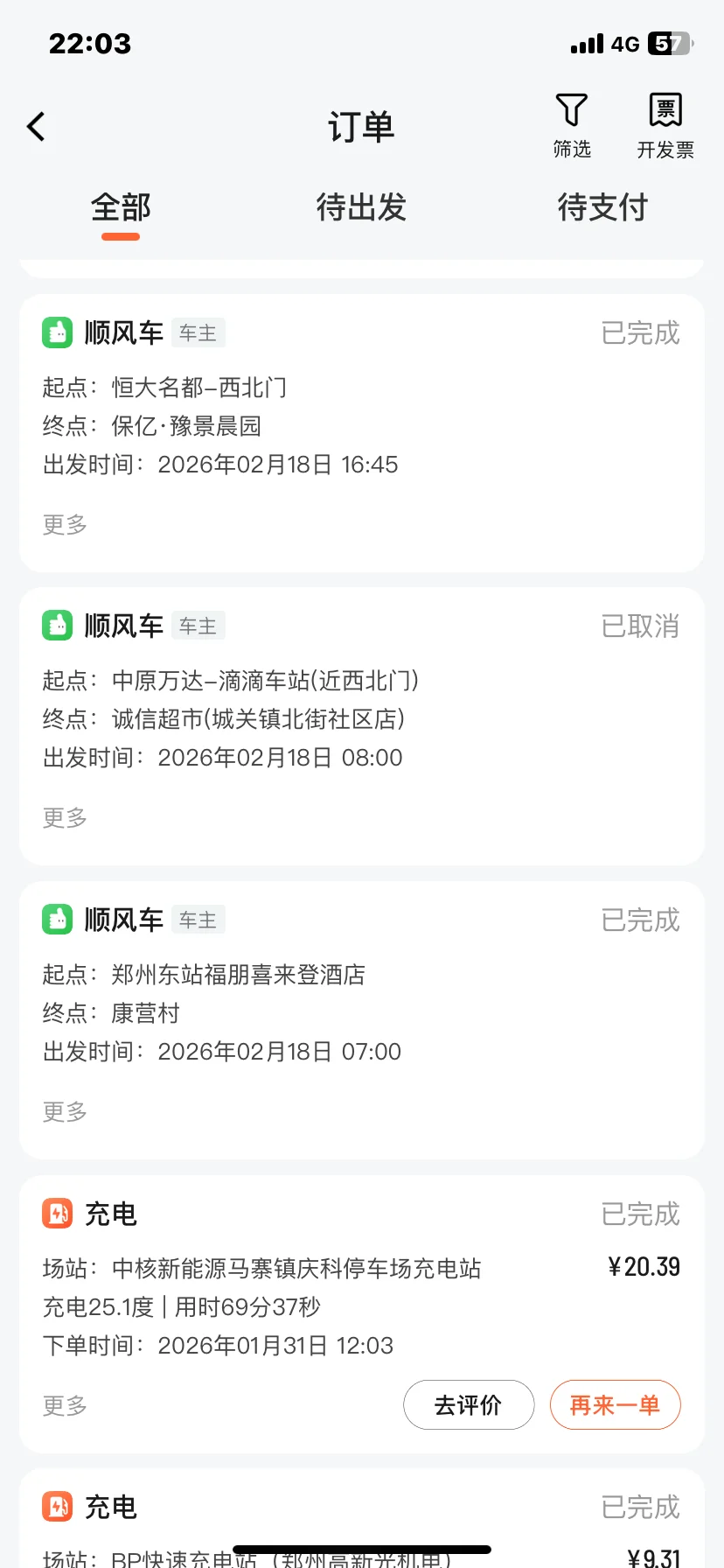Expand 更多 on the ¥20.39 charging order
The height and width of the screenshot is (1568, 724).
pos(66,1406)
